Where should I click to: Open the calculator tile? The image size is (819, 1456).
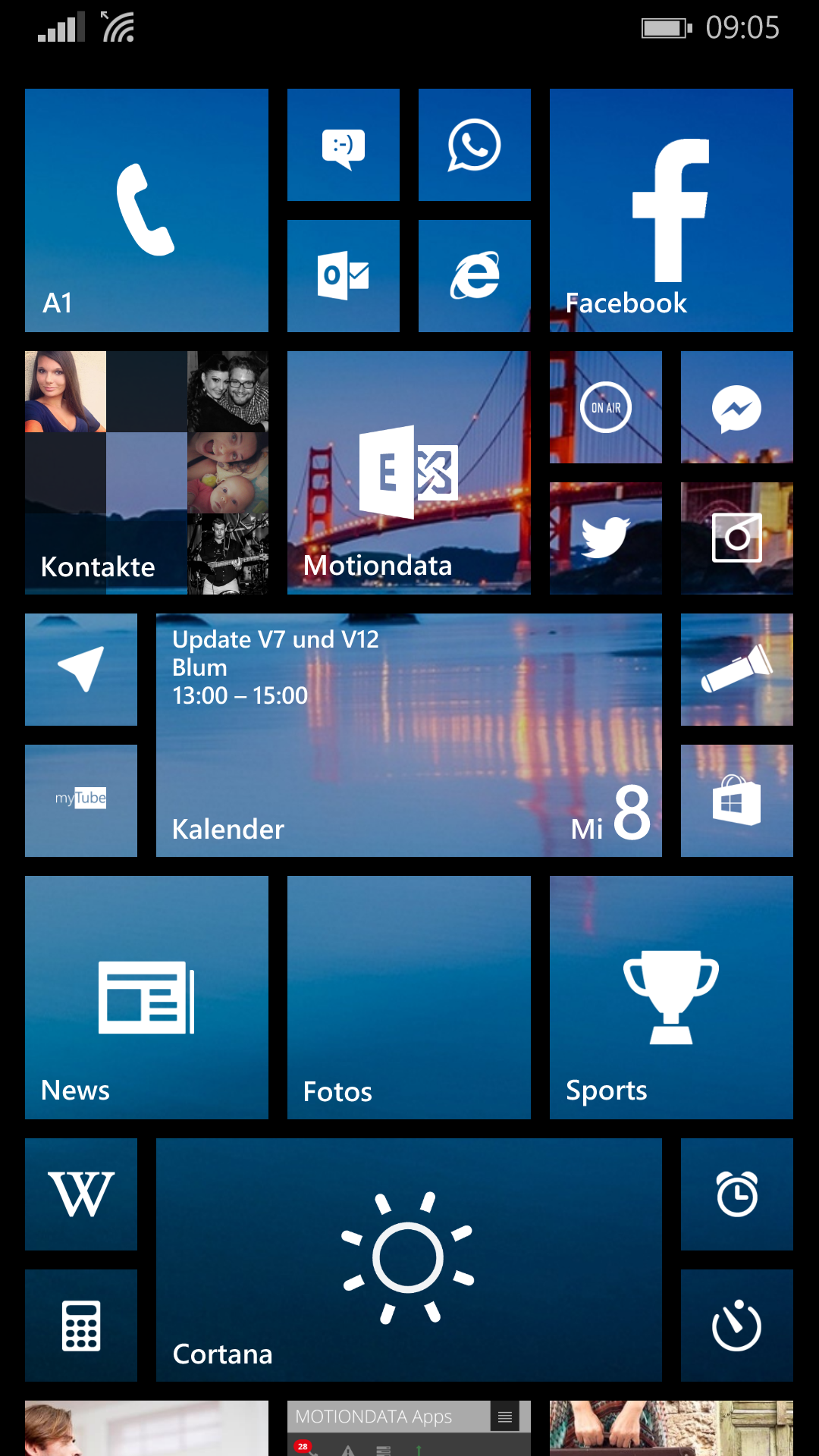pyautogui.click(x=81, y=1326)
